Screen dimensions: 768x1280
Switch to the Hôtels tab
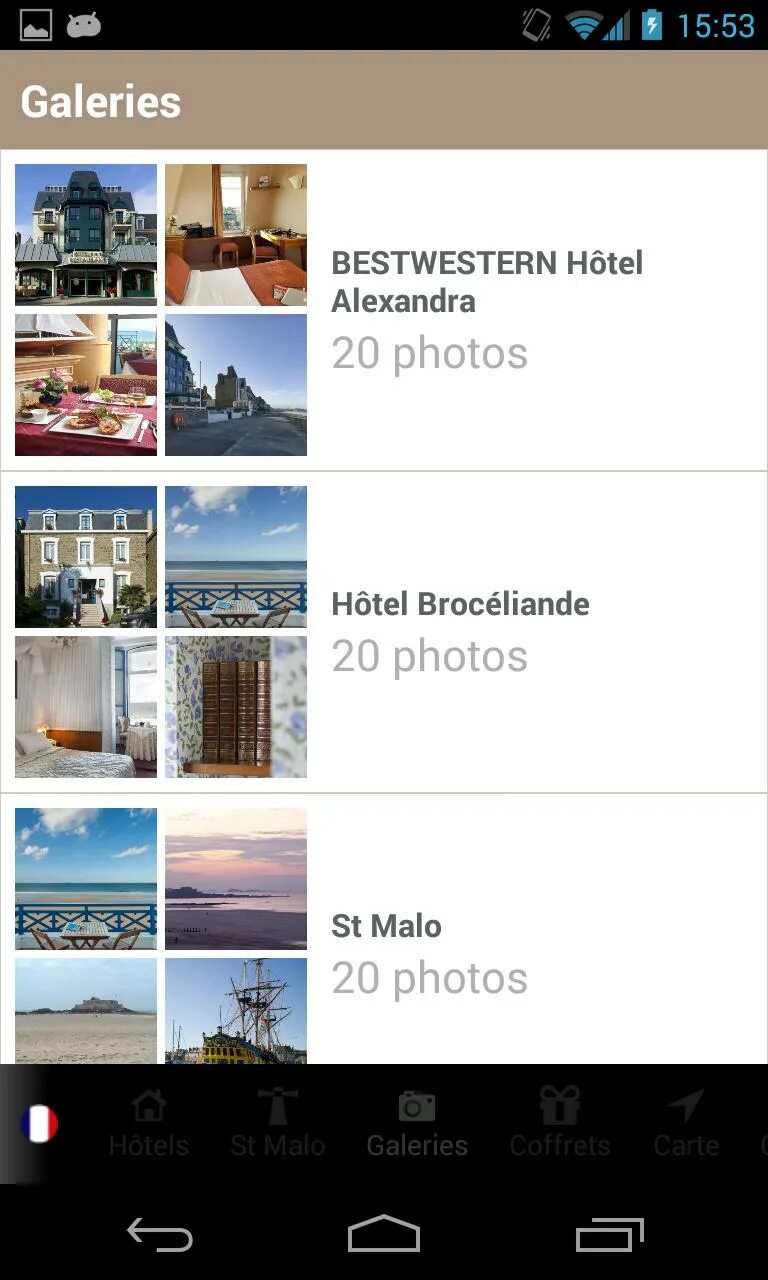click(148, 1124)
